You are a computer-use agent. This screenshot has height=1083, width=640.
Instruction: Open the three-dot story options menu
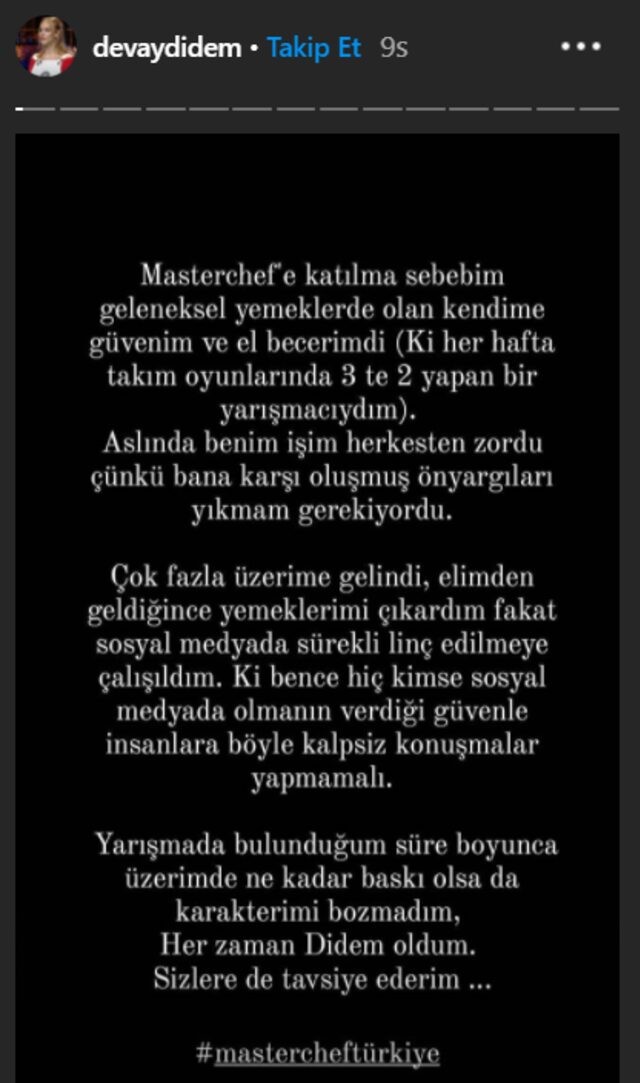tap(580, 47)
